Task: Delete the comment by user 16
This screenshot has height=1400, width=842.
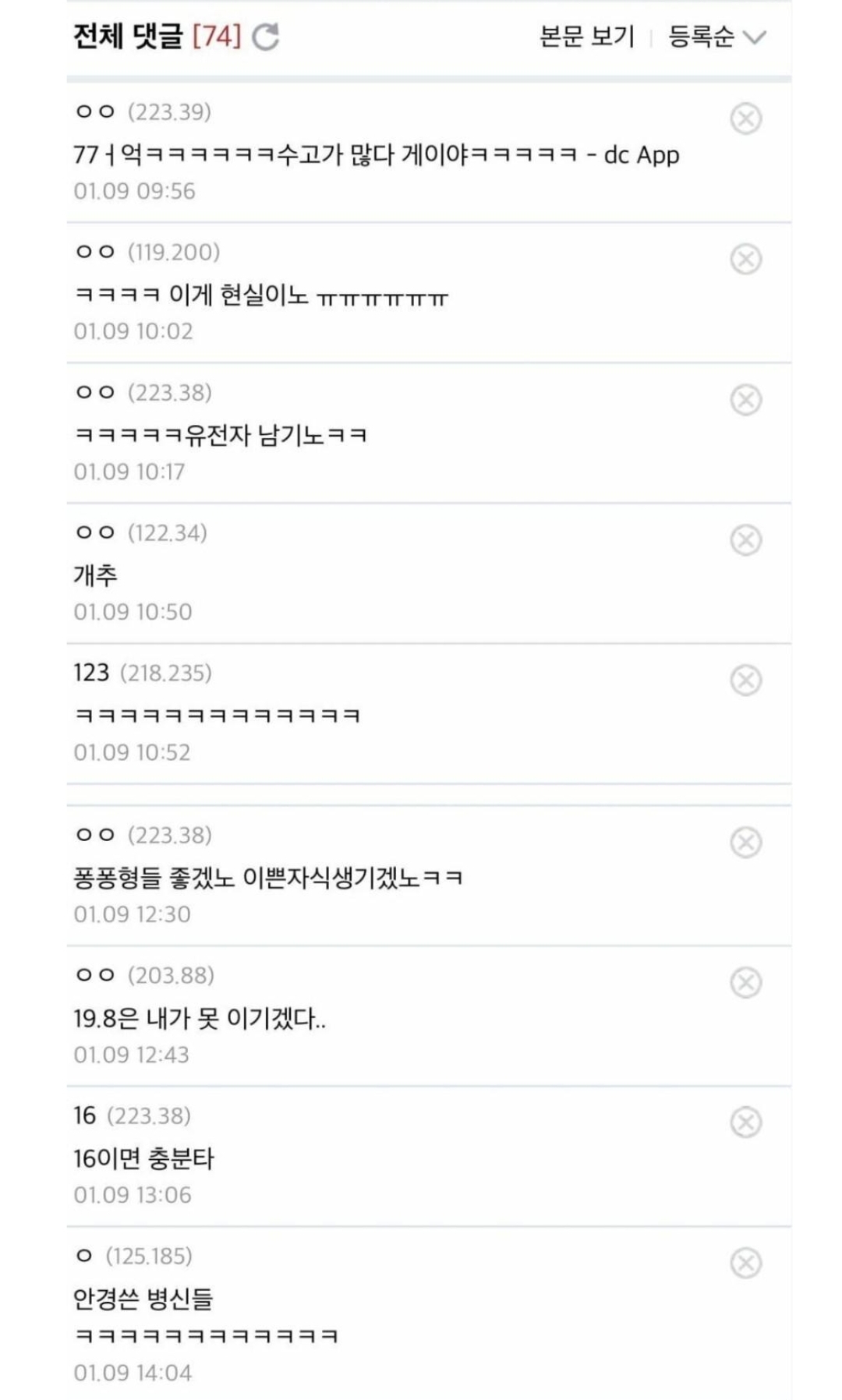Action: [x=746, y=1122]
